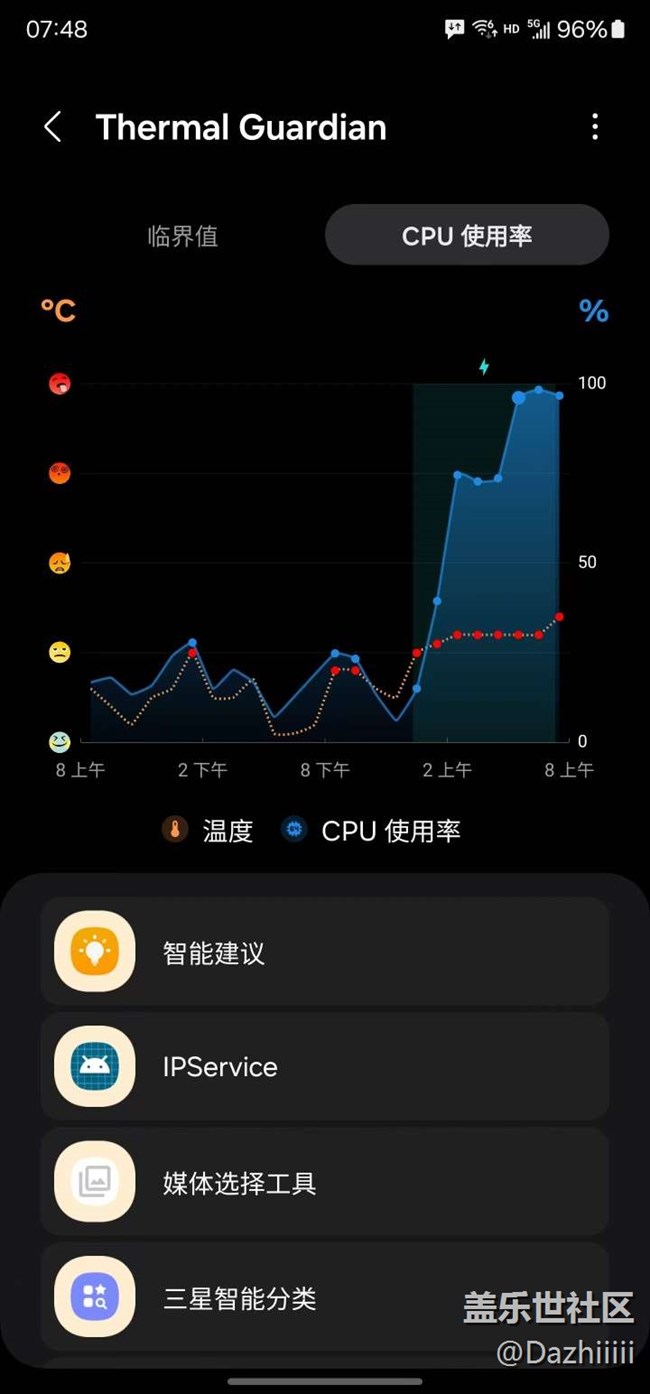The height and width of the screenshot is (1394, 650).
Task: Go back from Thermal Guardian
Action: tap(53, 127)
